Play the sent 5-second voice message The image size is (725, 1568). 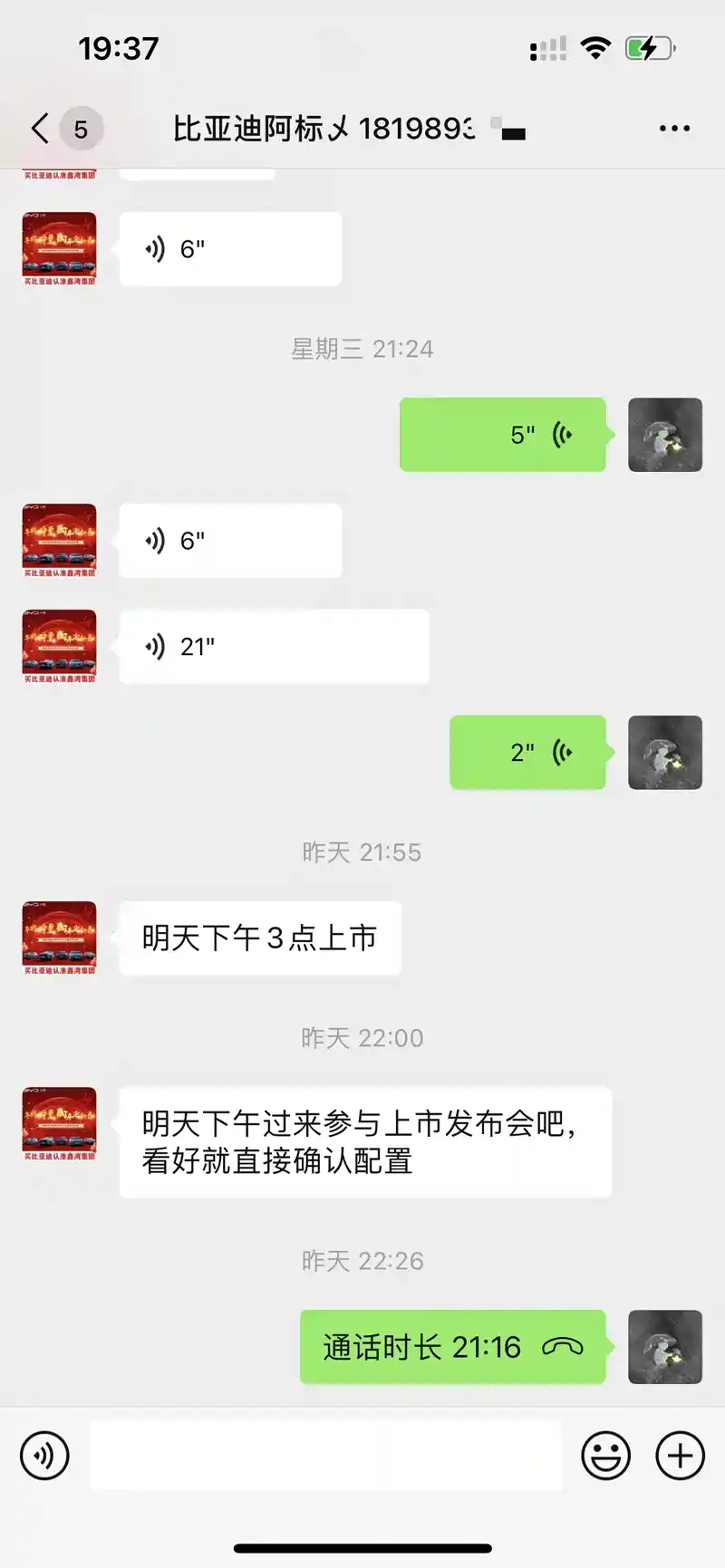503,435
